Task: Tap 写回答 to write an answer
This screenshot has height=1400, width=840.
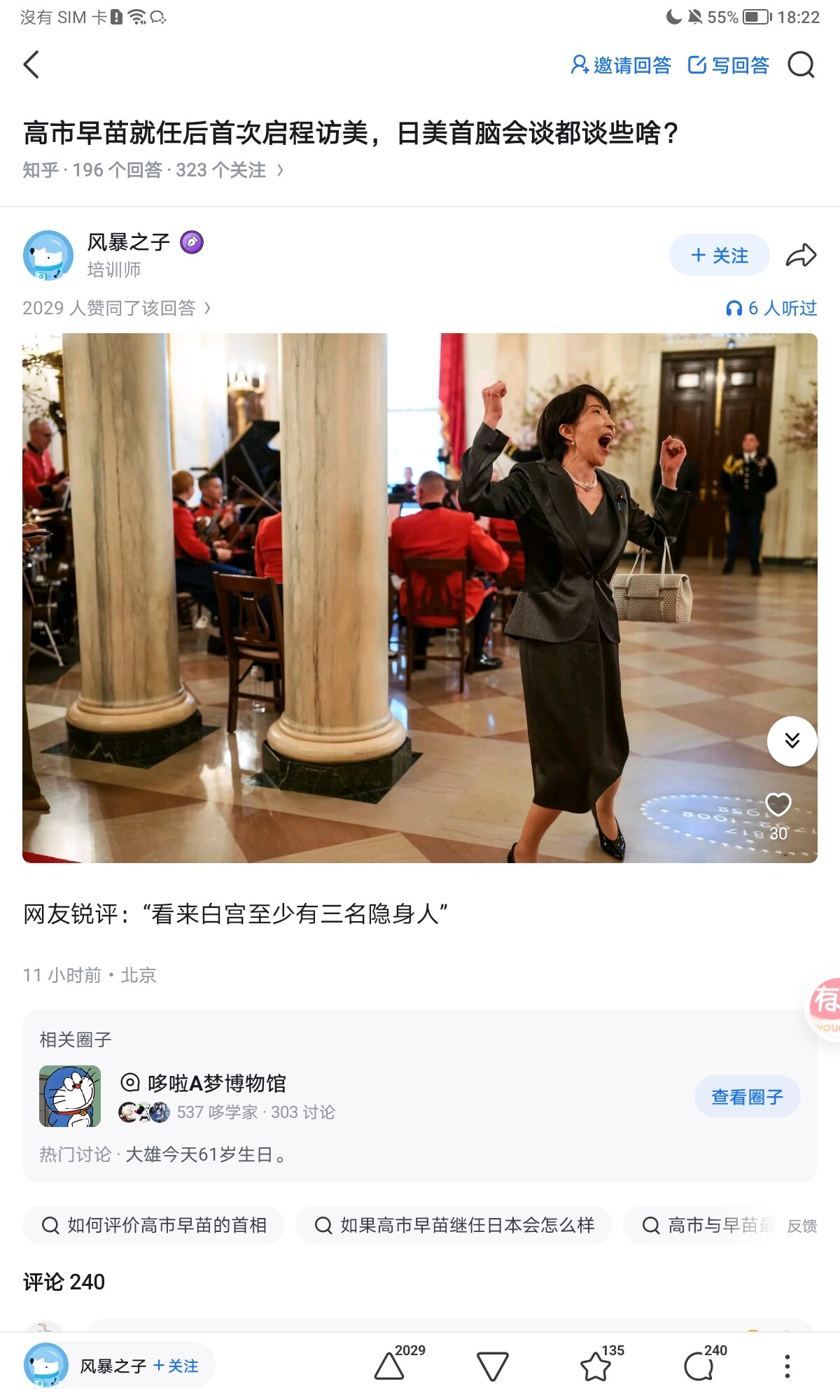Action: (729, 65)
